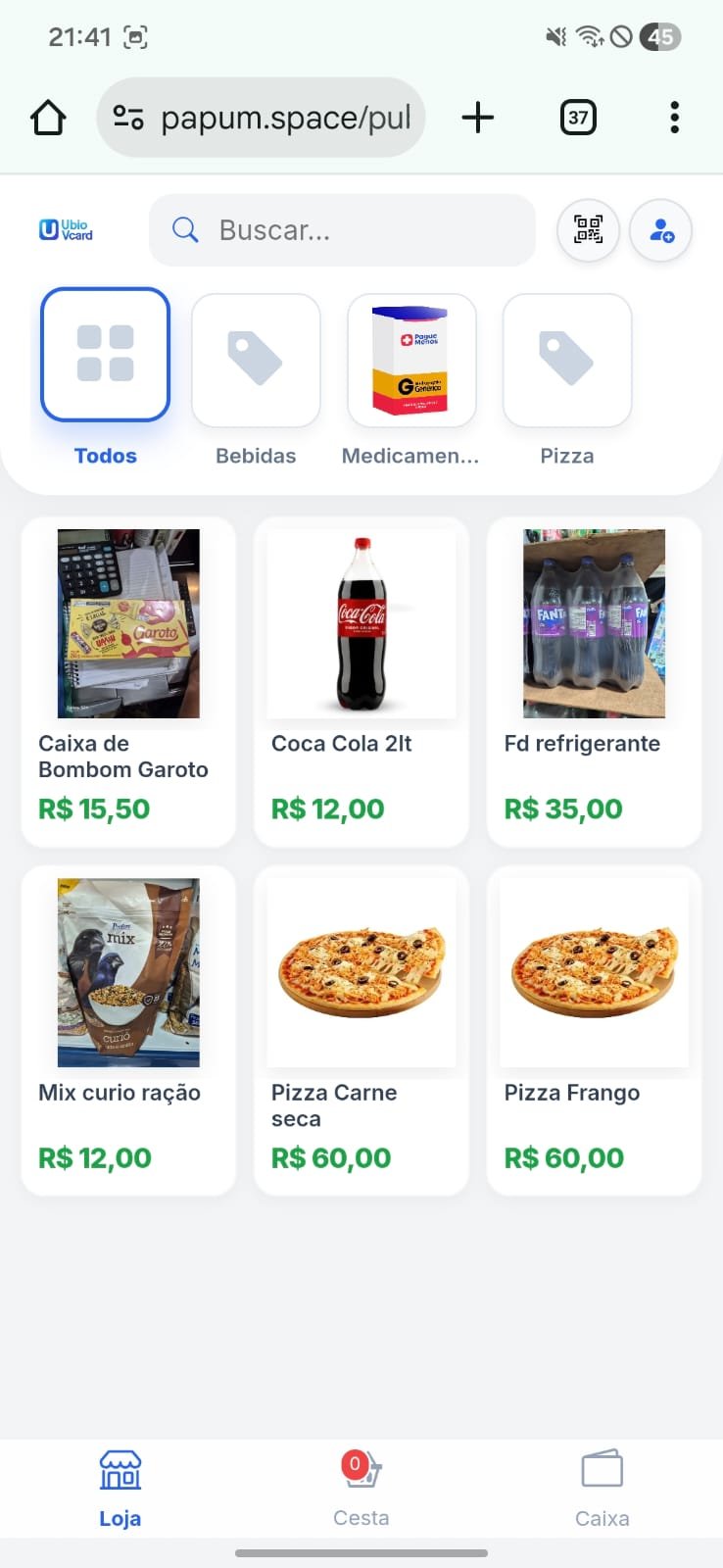
Task: Open the Loja tab
Action: pyautogui.click(x=120, y=1490)
